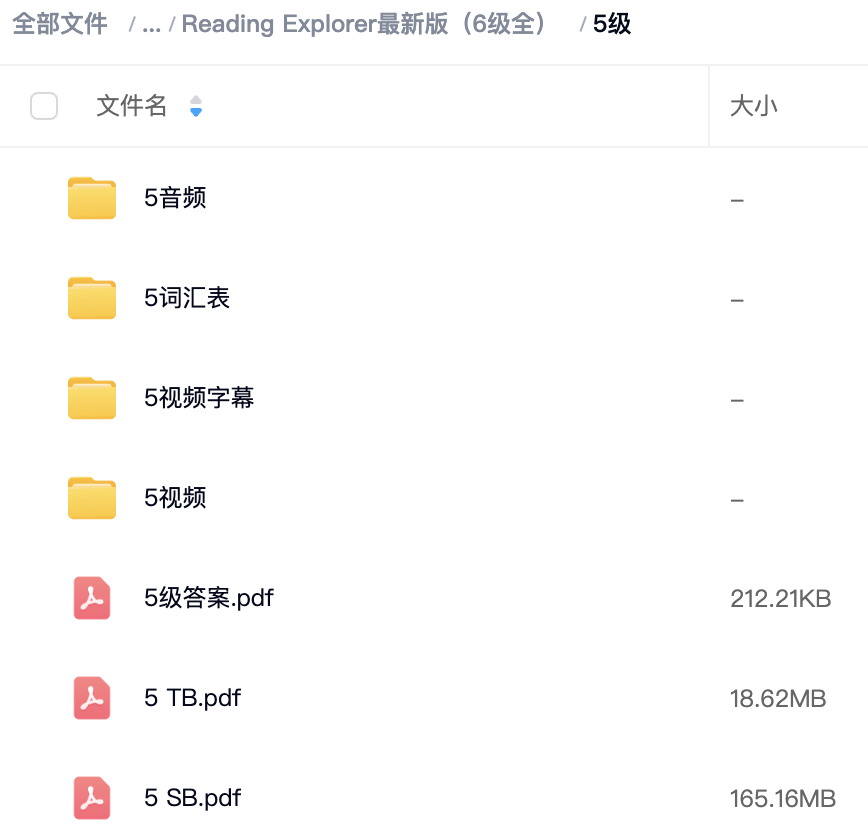Open the collapsed '...' breadcrumb path
This screenshot has width=868, height=840.
pyautogui.click(x=151, y=25)
